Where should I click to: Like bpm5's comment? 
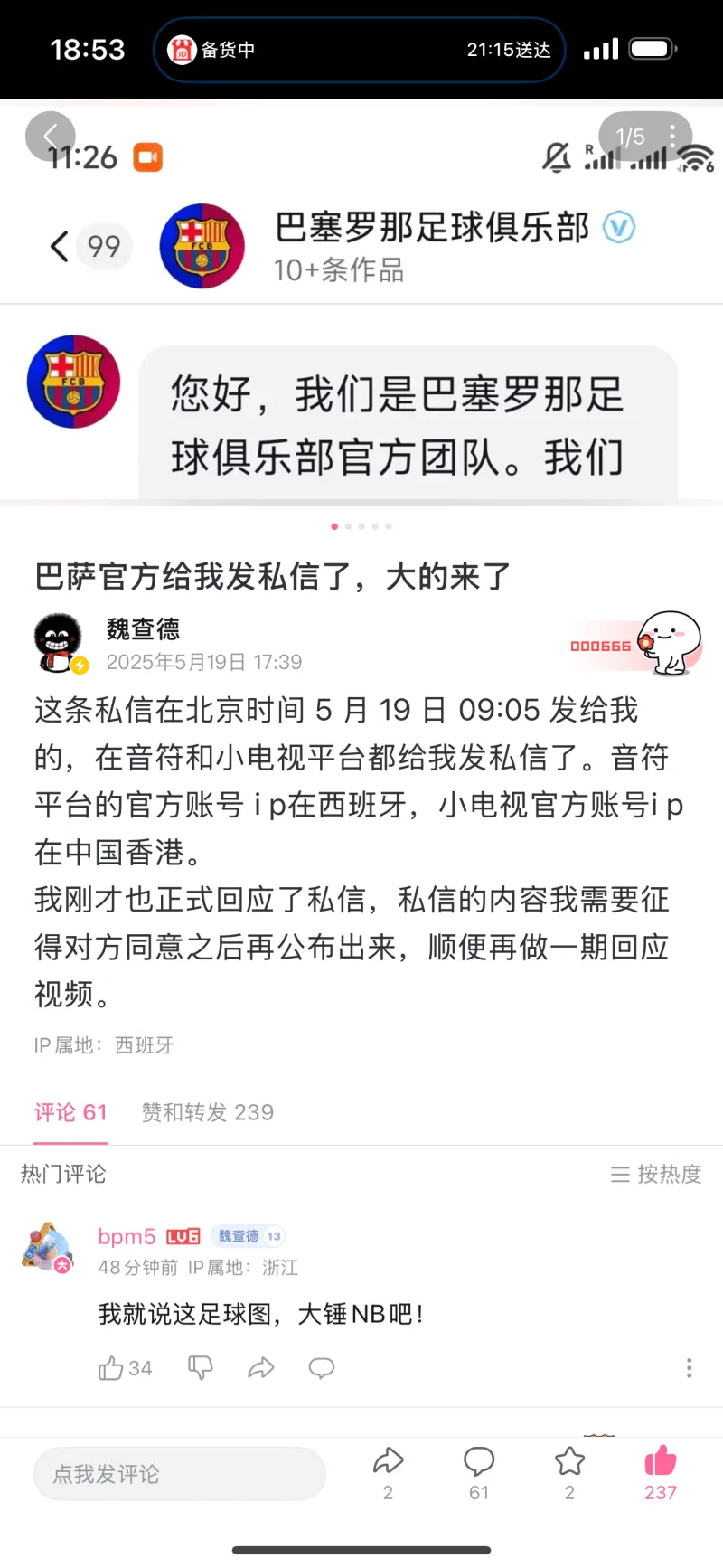pos(111,1368)
